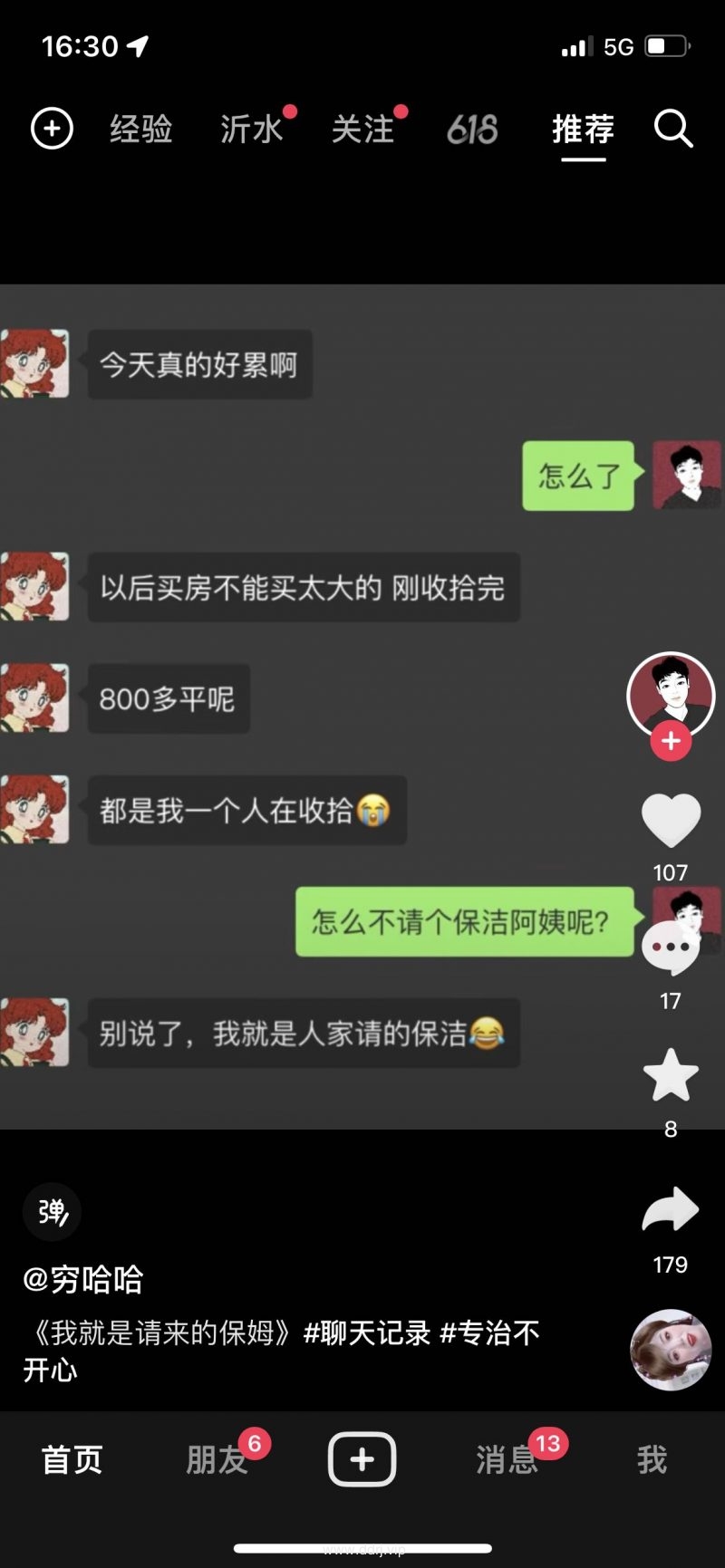Viewport: 725px width, 1568px height.
Task: Open the search magnifier
Action: [x=673, y=129]
